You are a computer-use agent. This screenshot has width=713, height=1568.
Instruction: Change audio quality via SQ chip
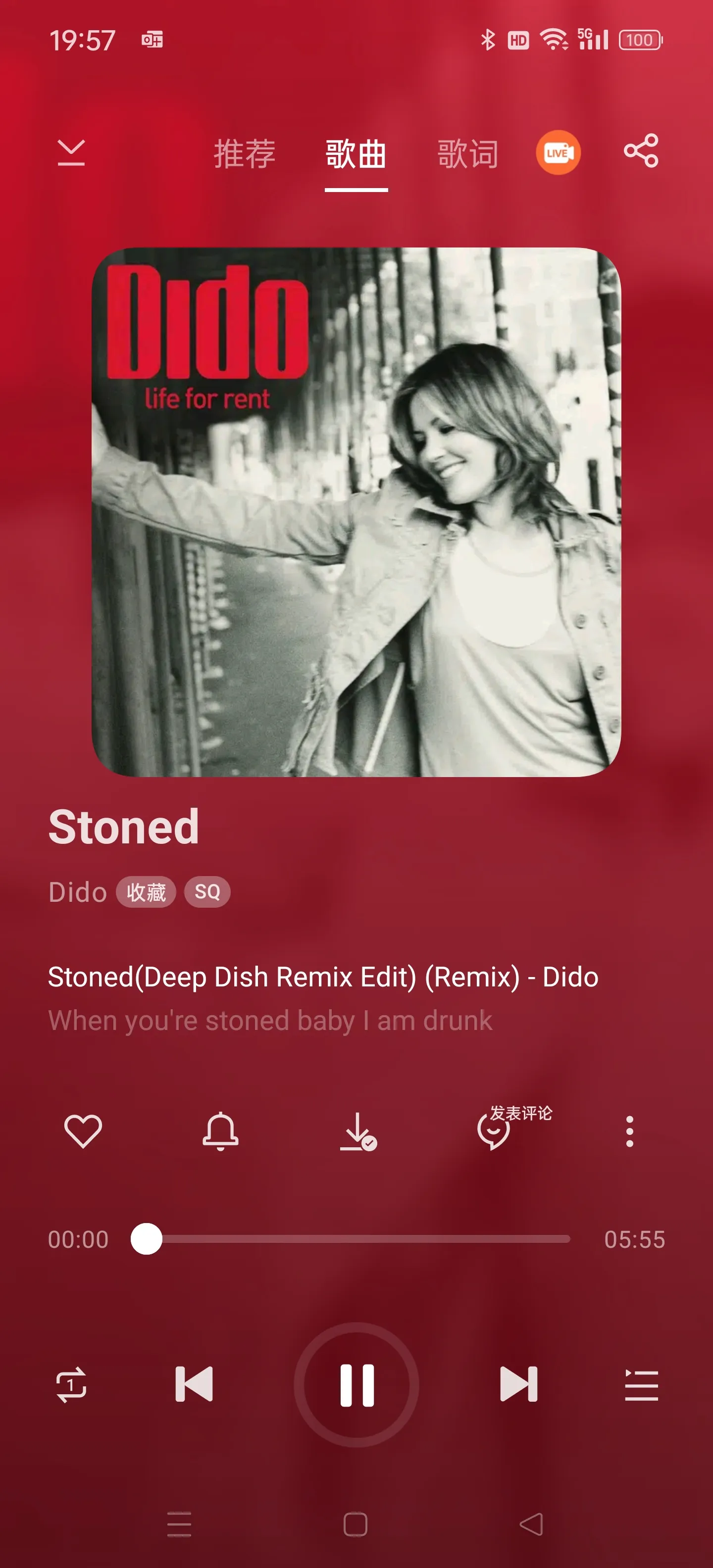click(207, 892)
